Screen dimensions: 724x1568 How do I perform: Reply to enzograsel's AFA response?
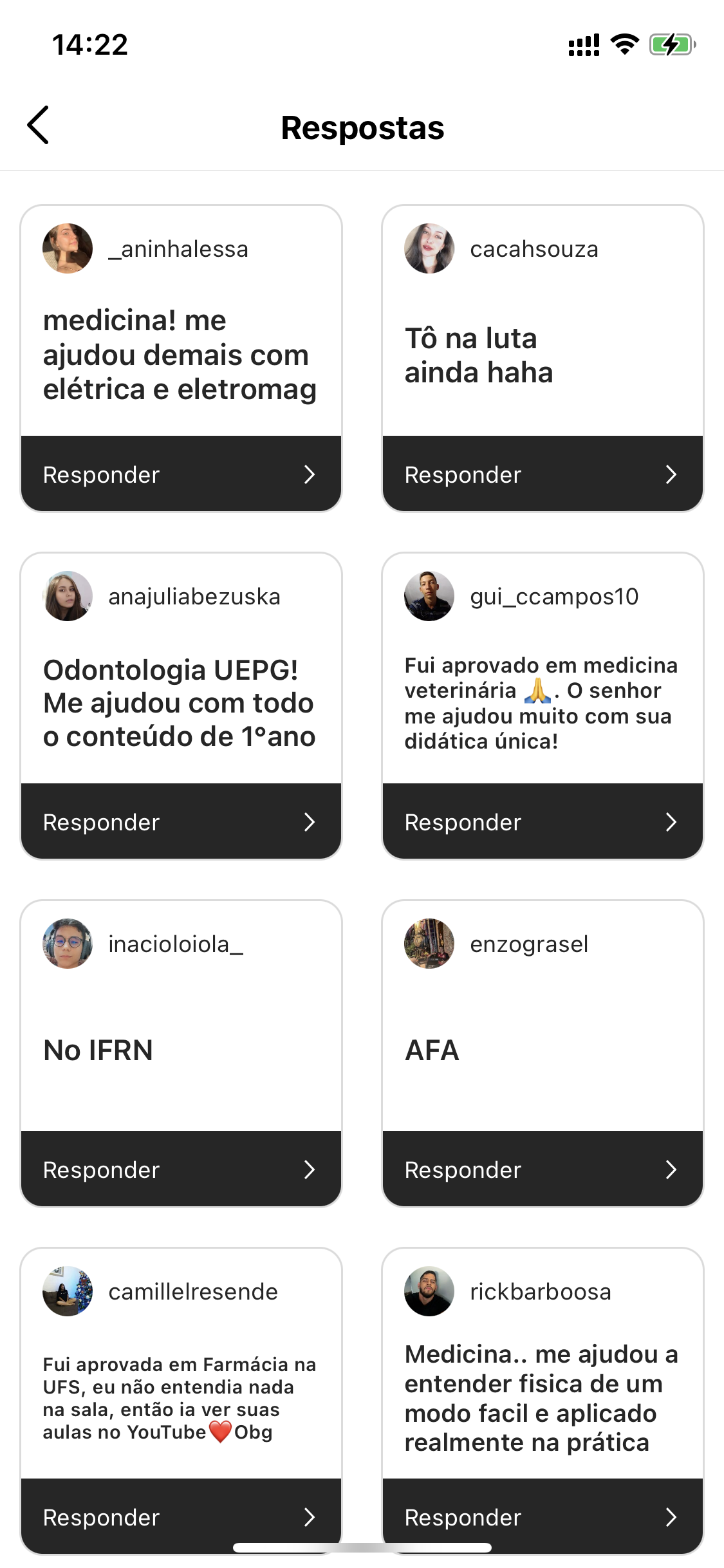[543, 1170]
